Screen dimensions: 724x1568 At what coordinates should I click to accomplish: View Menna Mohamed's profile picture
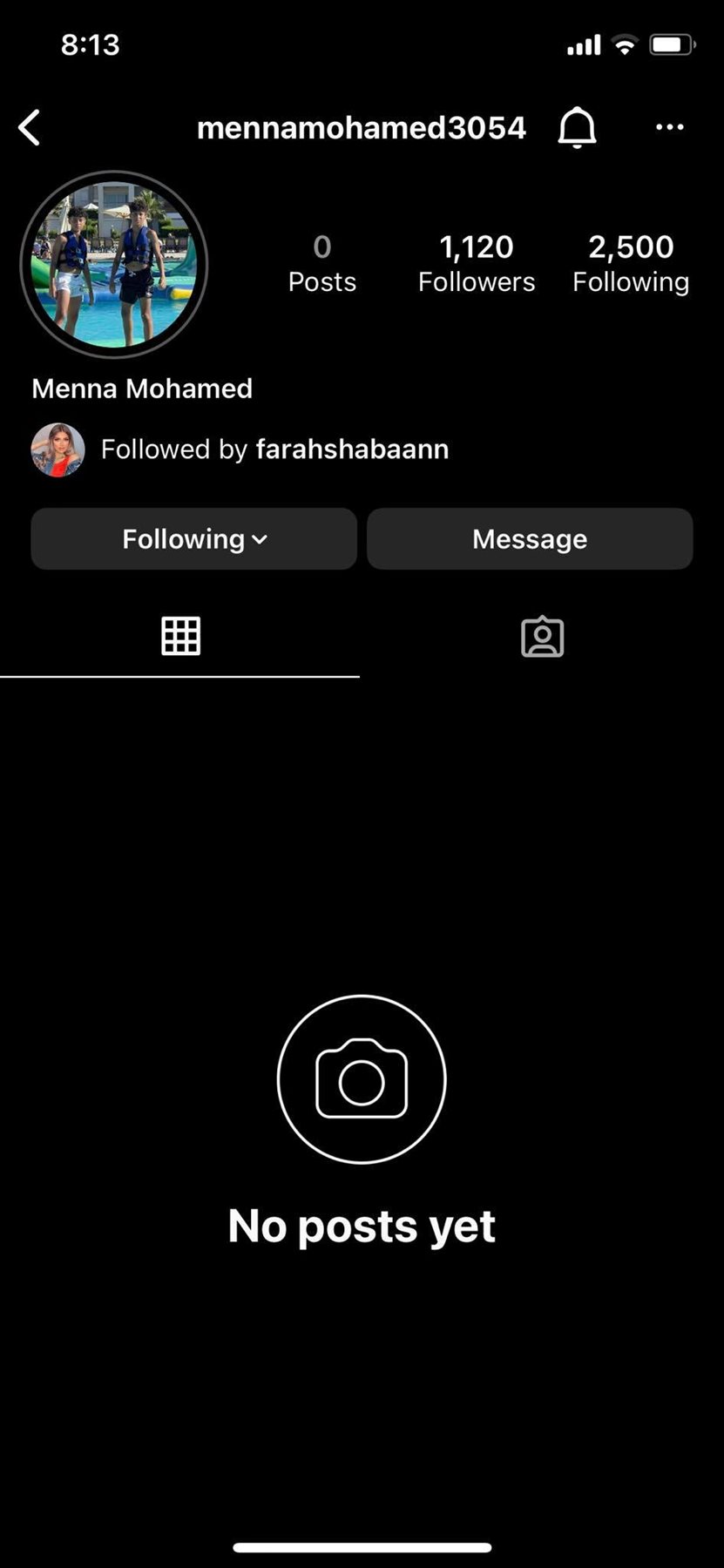coord(114,264)
